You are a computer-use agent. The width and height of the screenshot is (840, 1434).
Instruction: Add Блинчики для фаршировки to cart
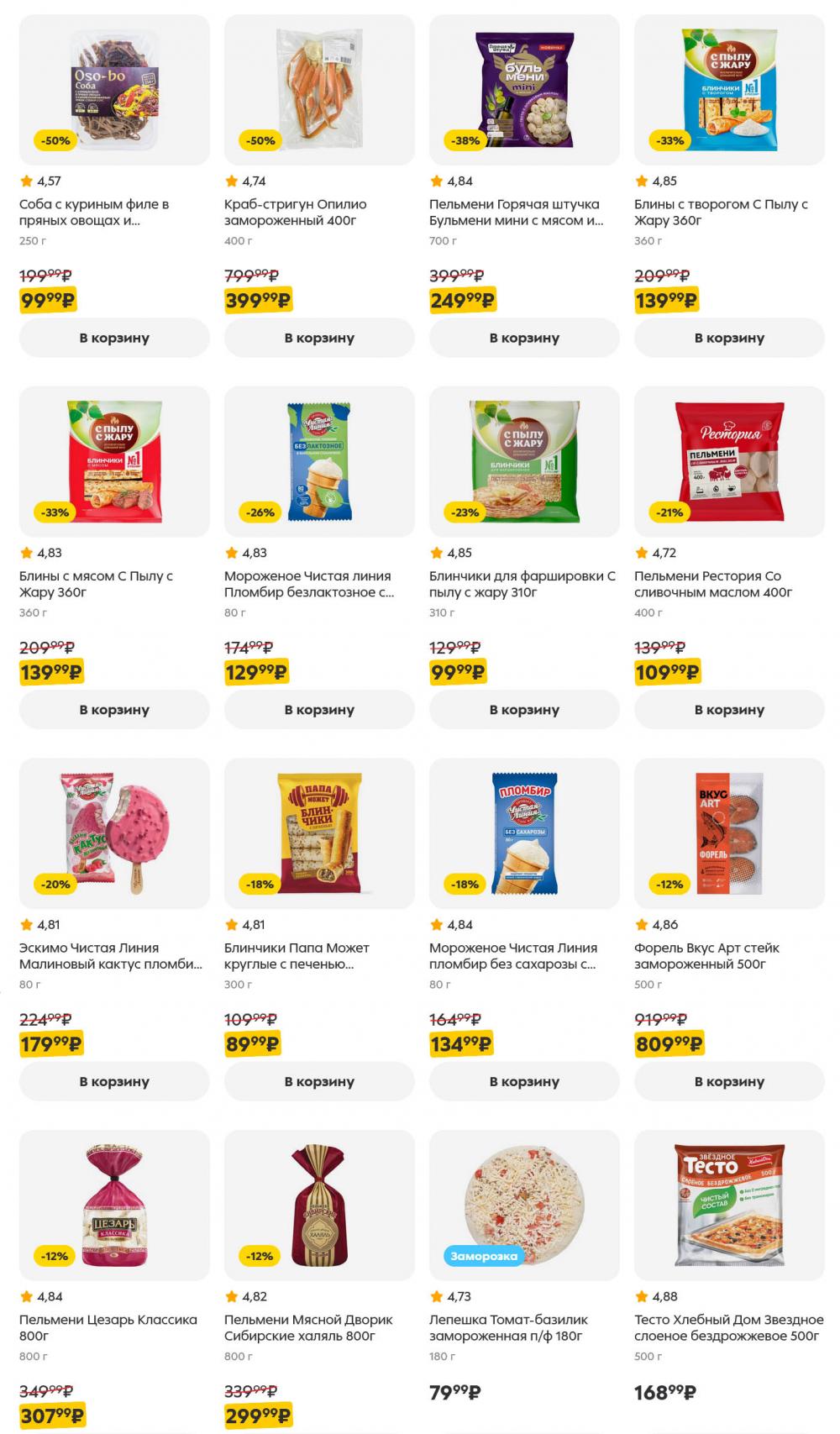(x=524, y=710)
